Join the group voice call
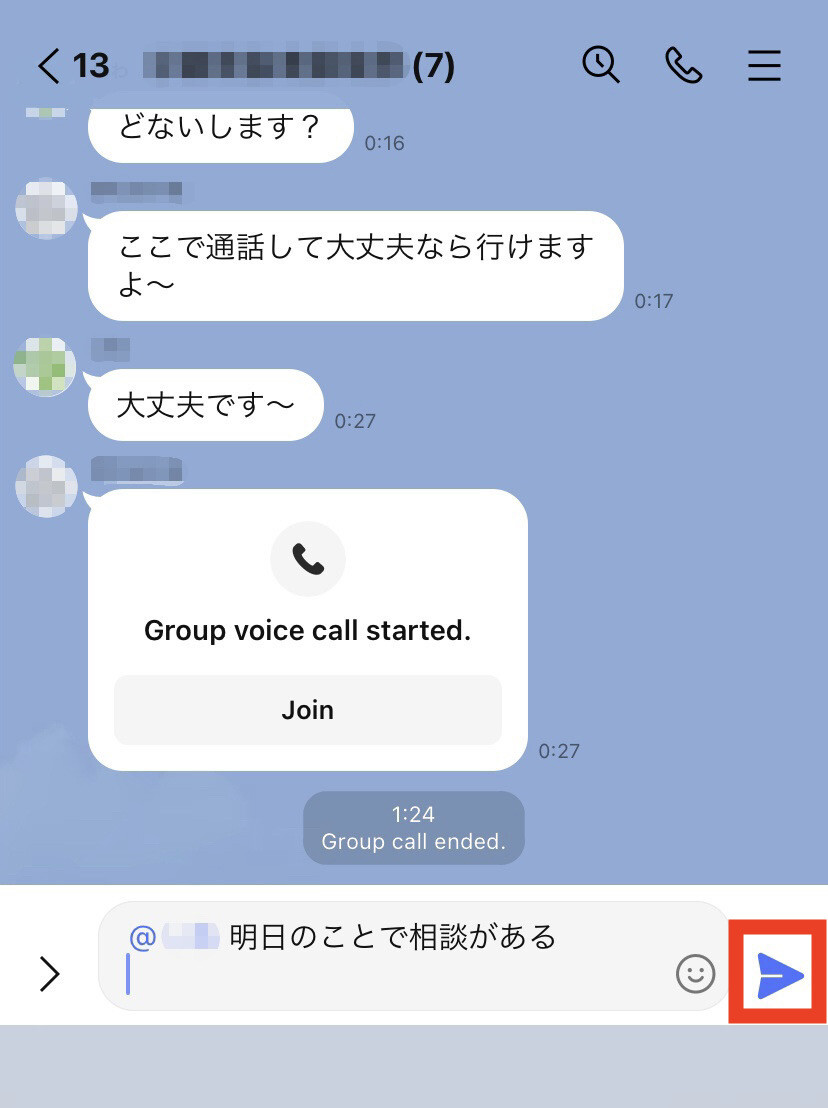Viewport: 828px width, 1108px height. pos(307,710)
